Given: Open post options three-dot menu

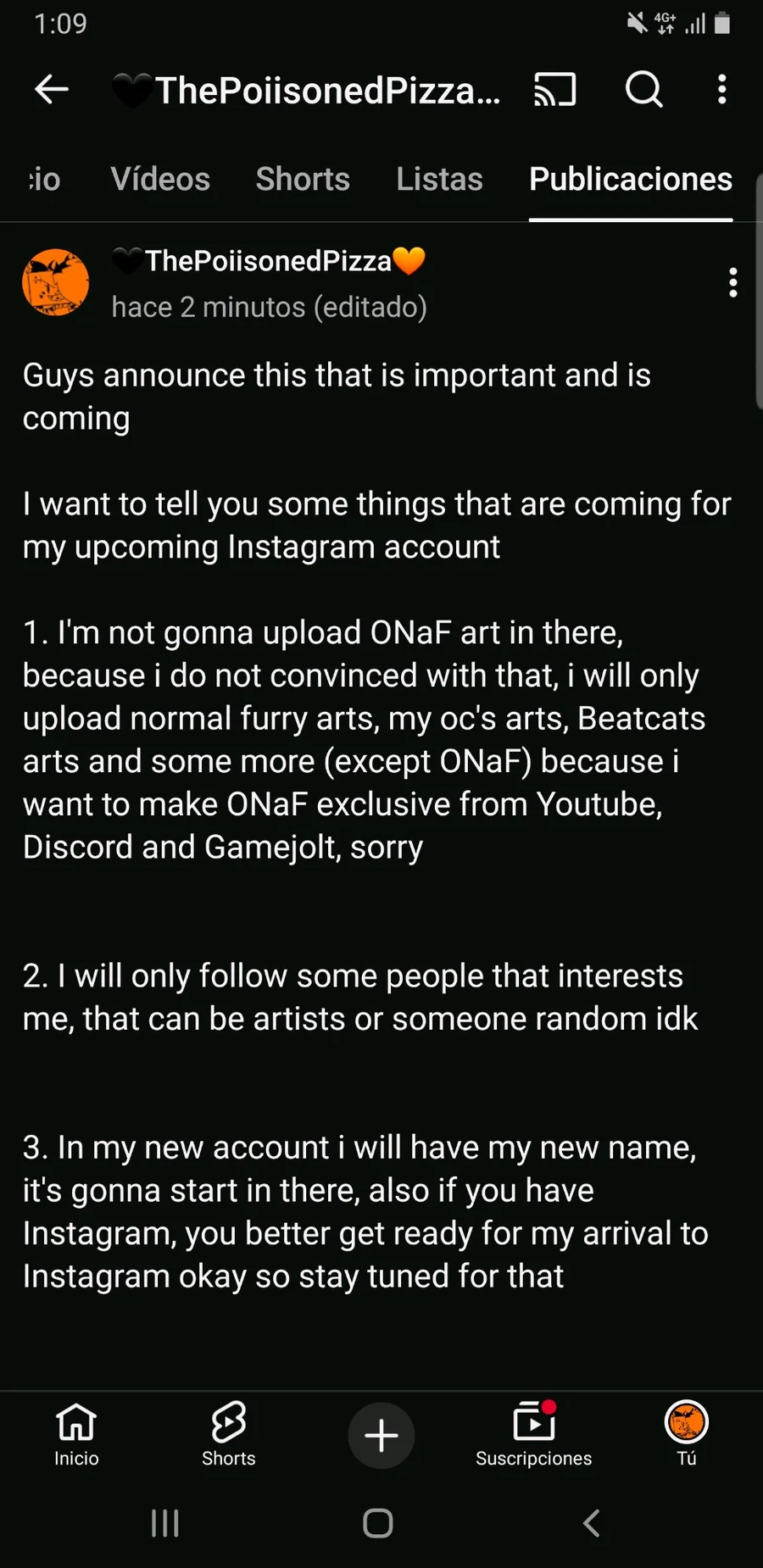Looking at the screenshot, I should (x=732, y=282).
